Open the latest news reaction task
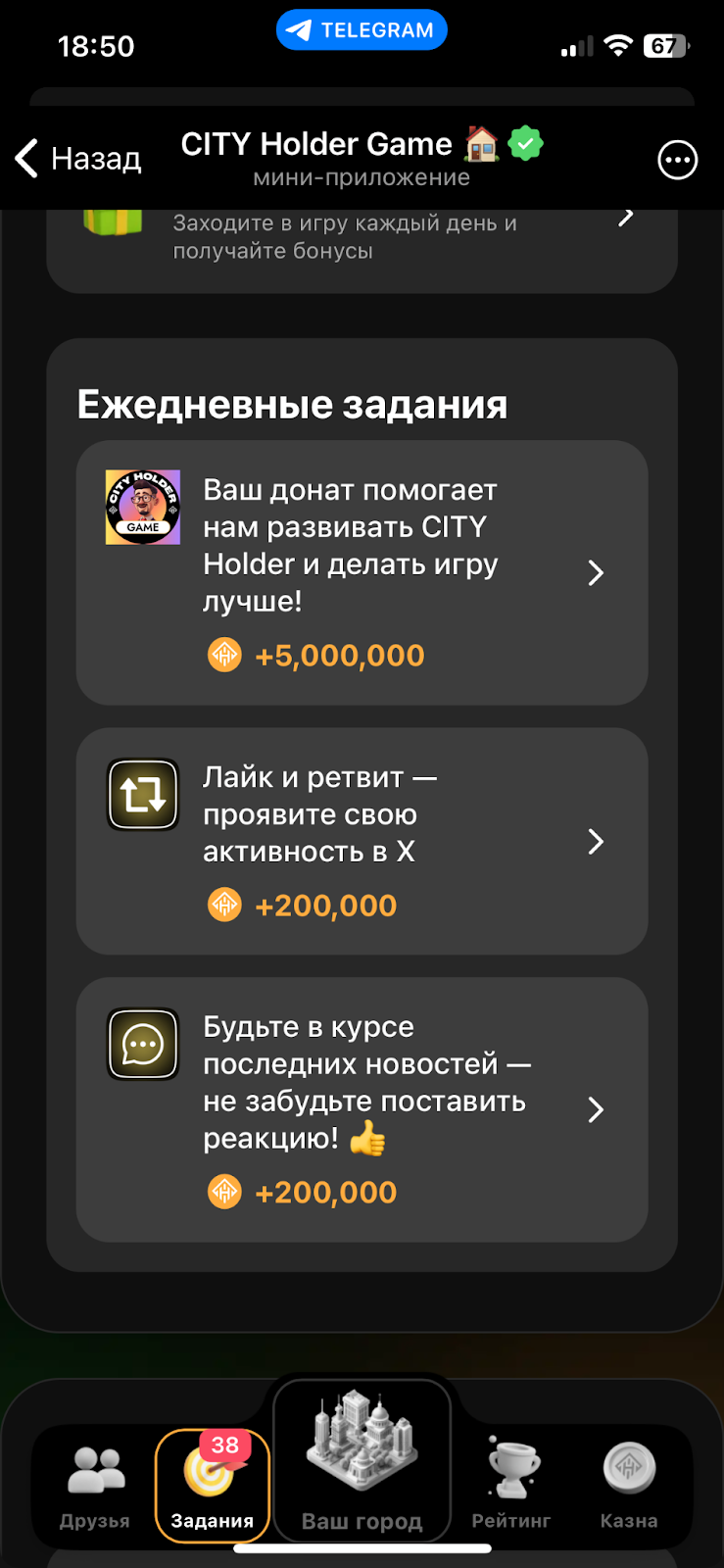The width and height of the screenshot is (724, 1568). pyautogui.click(x=362, y=1109)
